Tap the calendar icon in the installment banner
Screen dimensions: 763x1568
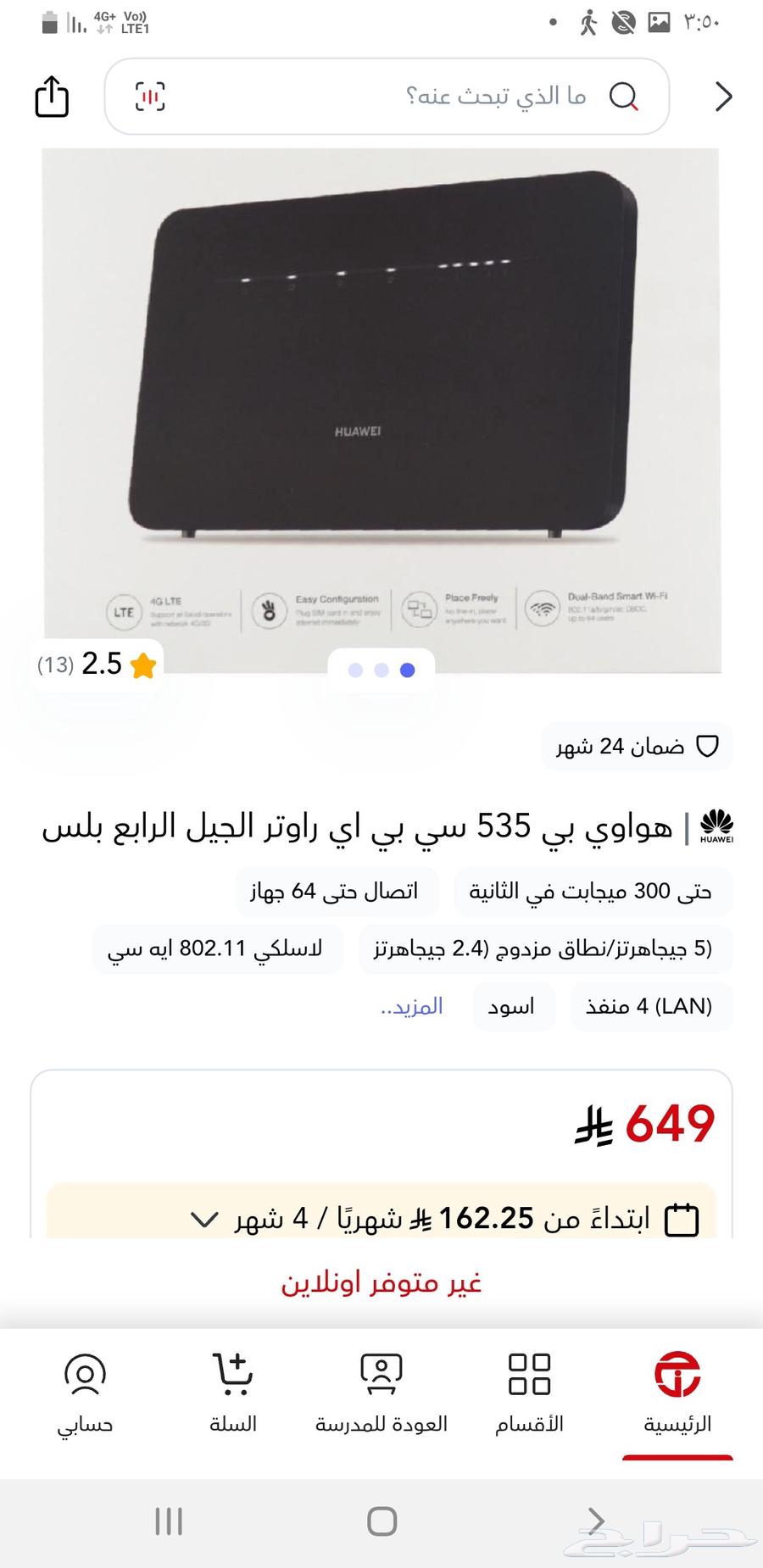682,1218
